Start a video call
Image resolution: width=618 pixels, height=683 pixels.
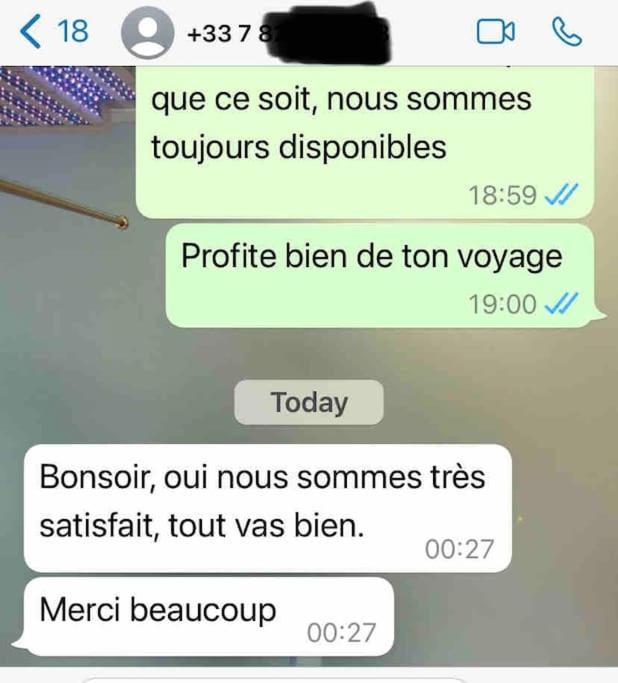click(x=496, y=33)
